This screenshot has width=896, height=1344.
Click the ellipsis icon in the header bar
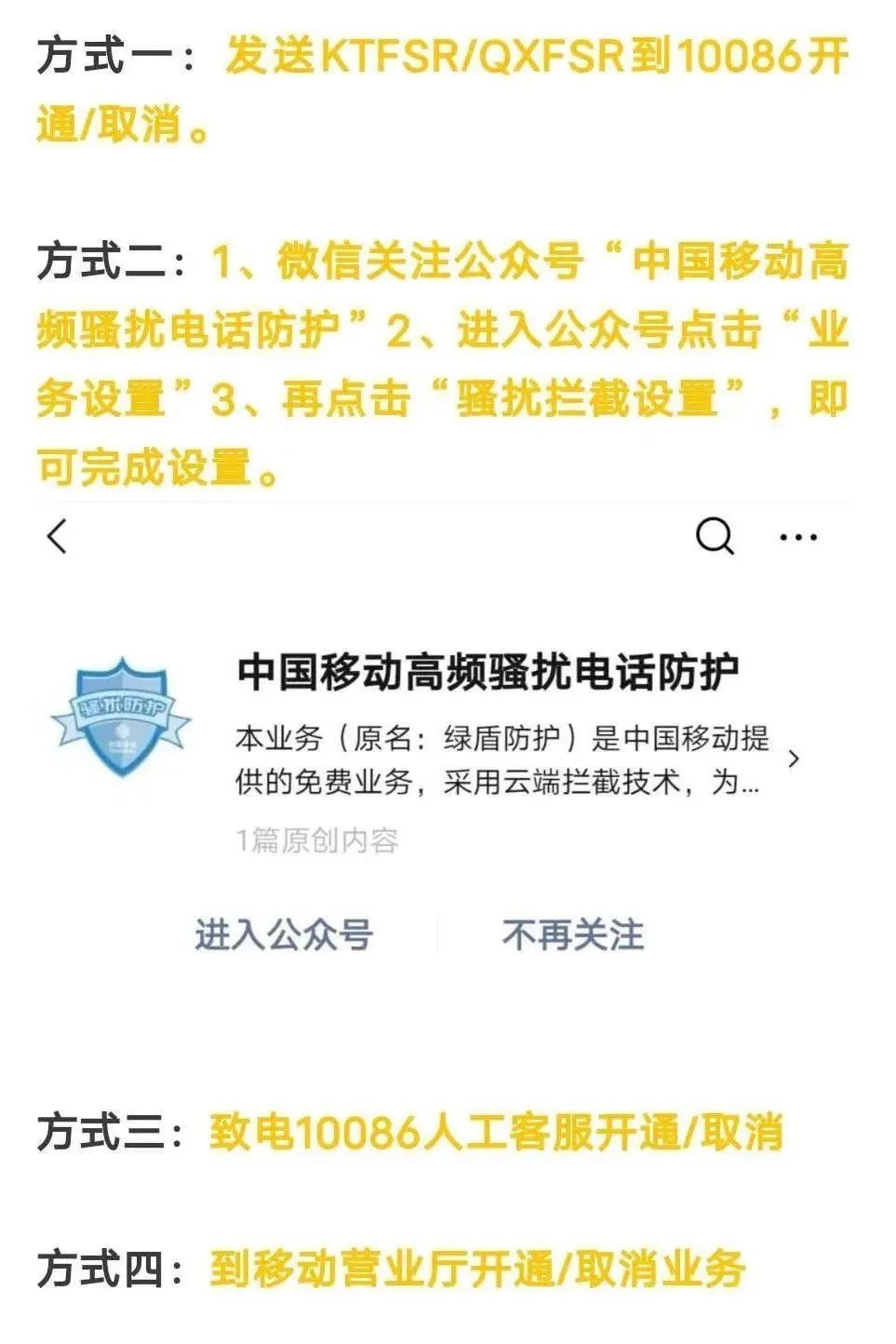(798, 536)
